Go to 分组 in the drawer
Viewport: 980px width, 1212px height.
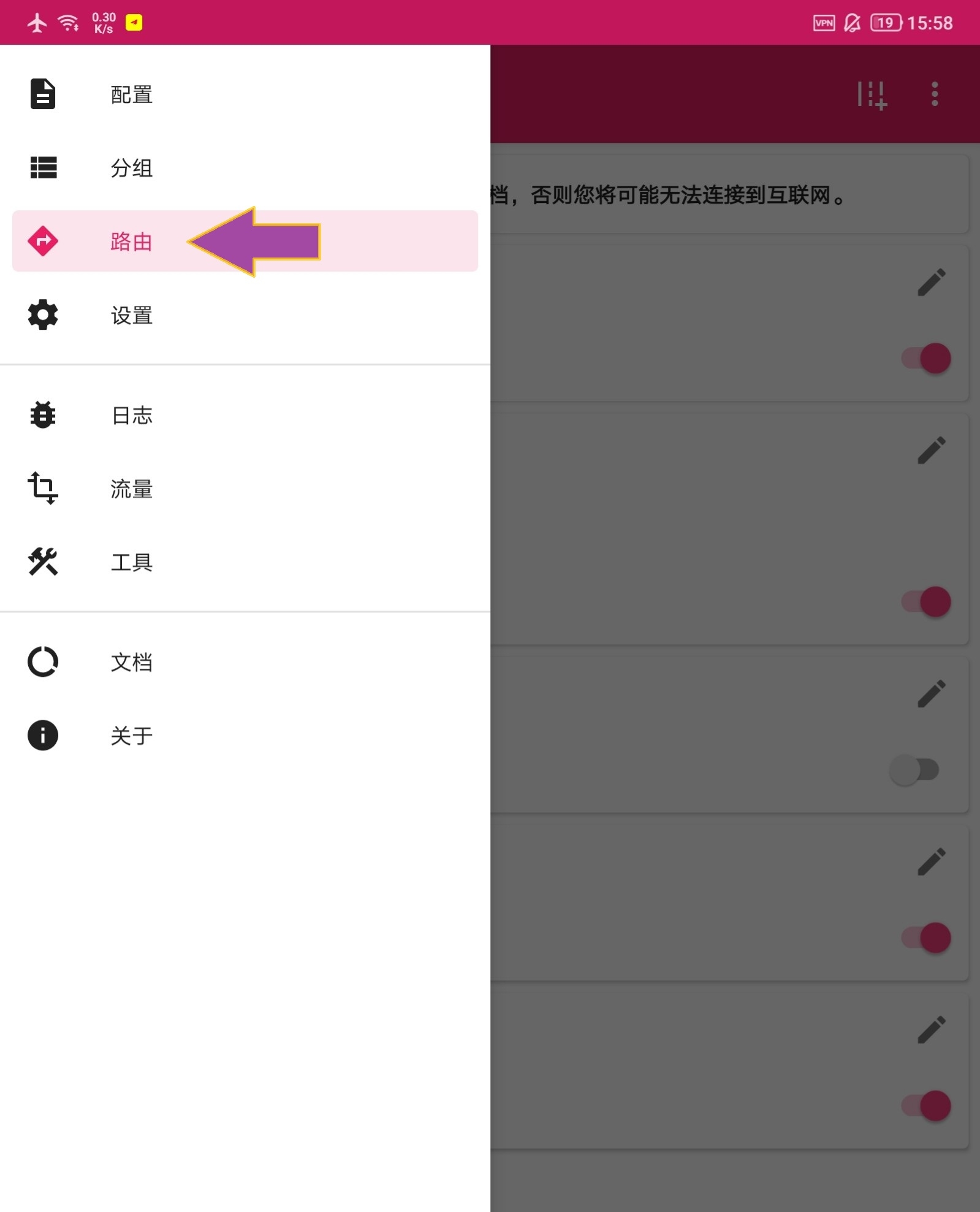[131, 167]
